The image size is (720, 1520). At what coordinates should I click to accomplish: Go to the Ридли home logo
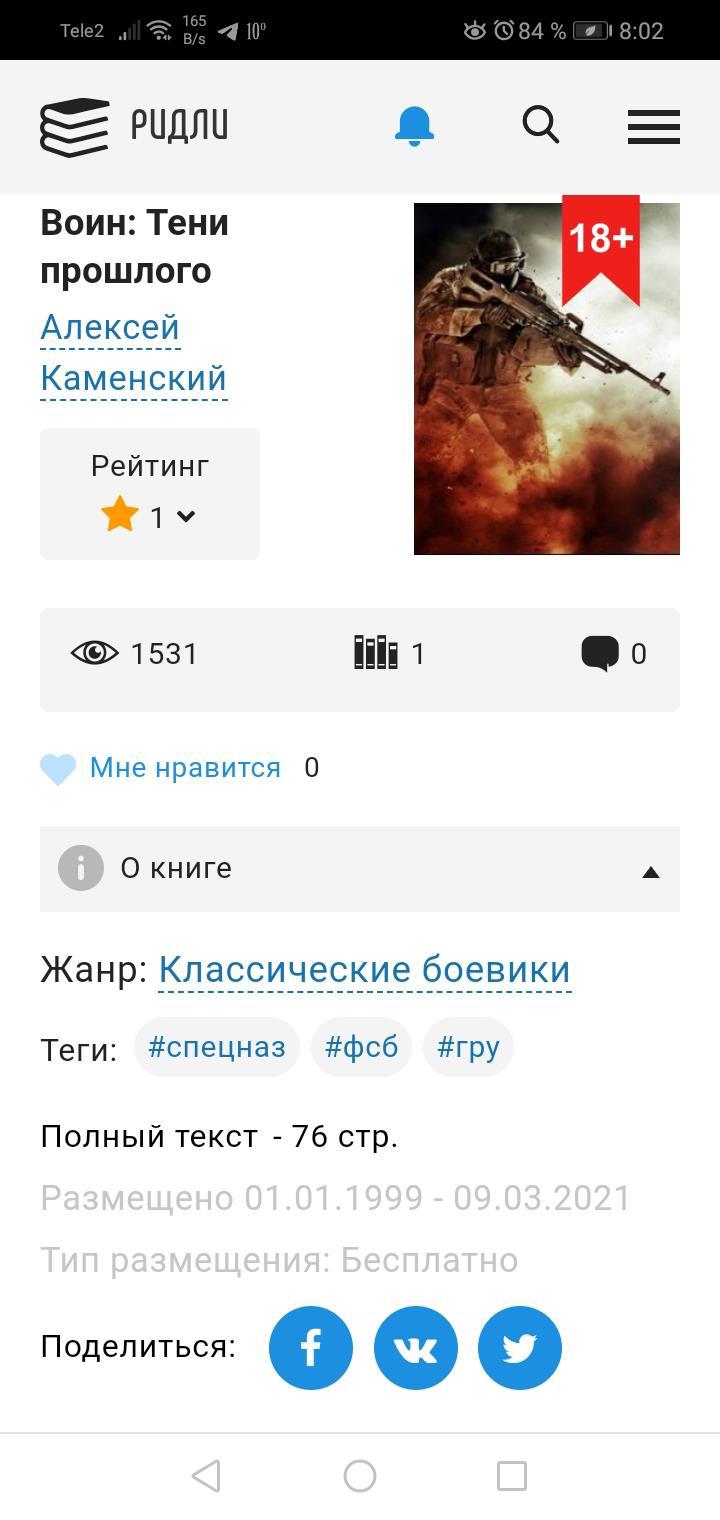pyautogui.click(x=135, y=127)
